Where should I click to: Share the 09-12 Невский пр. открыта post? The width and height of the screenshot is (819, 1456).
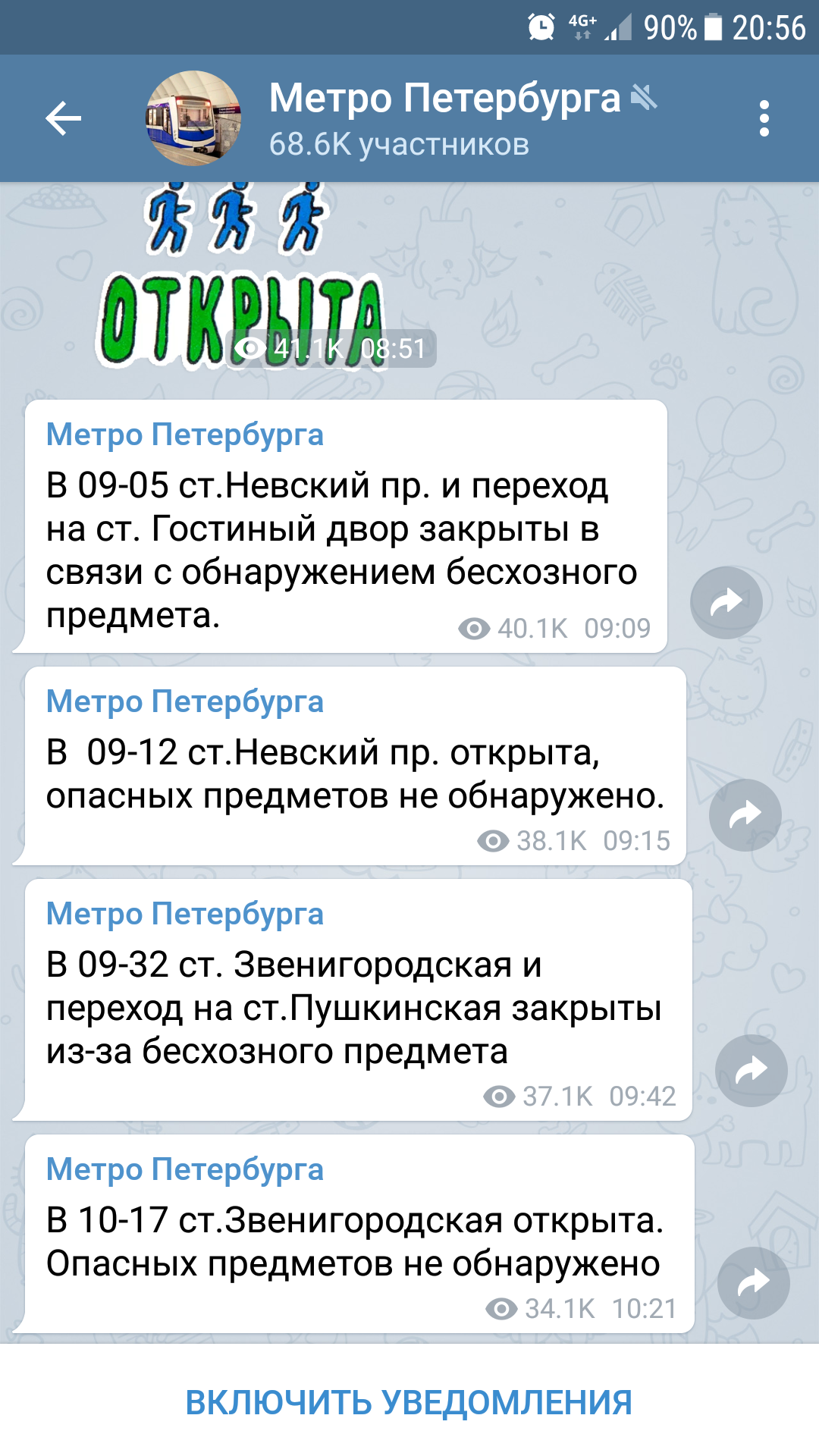(745, 814)
